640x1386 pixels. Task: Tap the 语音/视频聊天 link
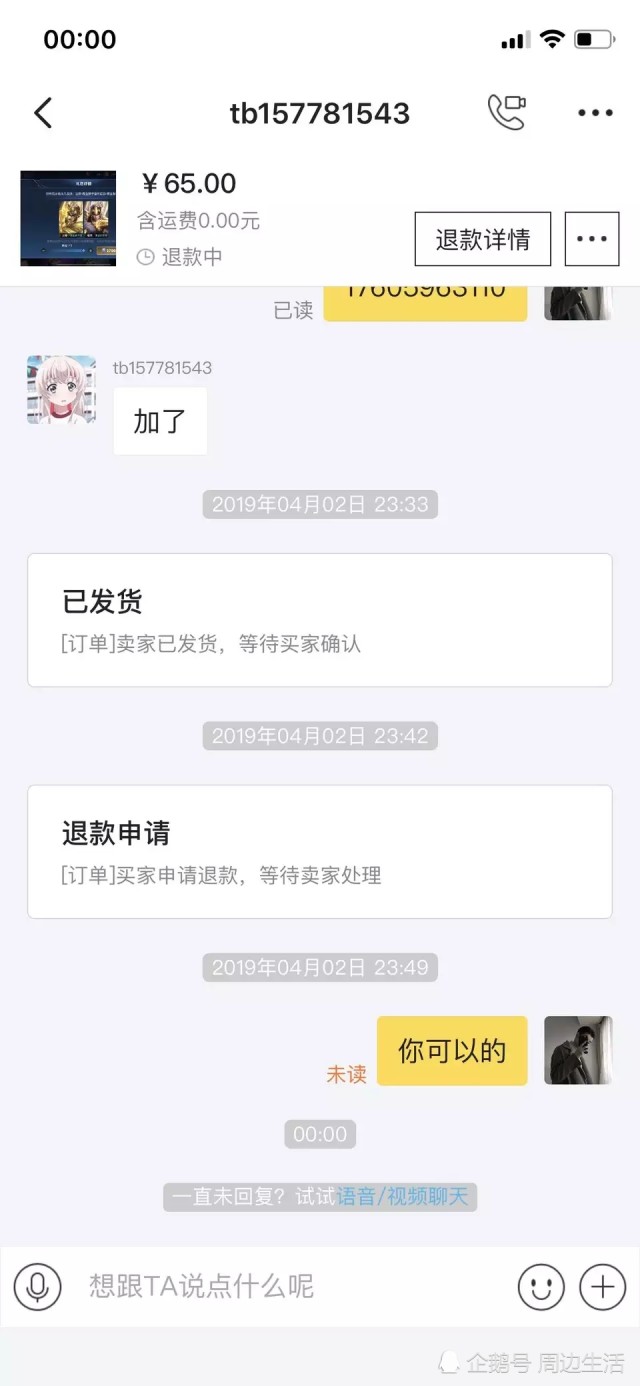tap(402, 1197)
